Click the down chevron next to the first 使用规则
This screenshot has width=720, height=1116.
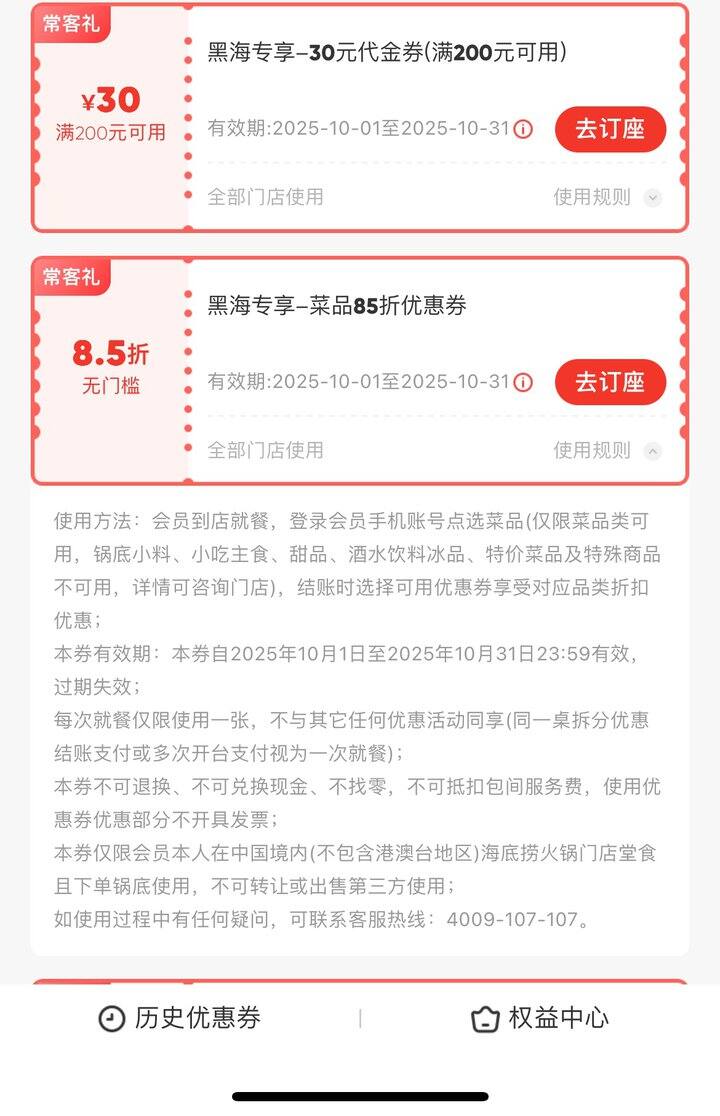tap(653, 197)
